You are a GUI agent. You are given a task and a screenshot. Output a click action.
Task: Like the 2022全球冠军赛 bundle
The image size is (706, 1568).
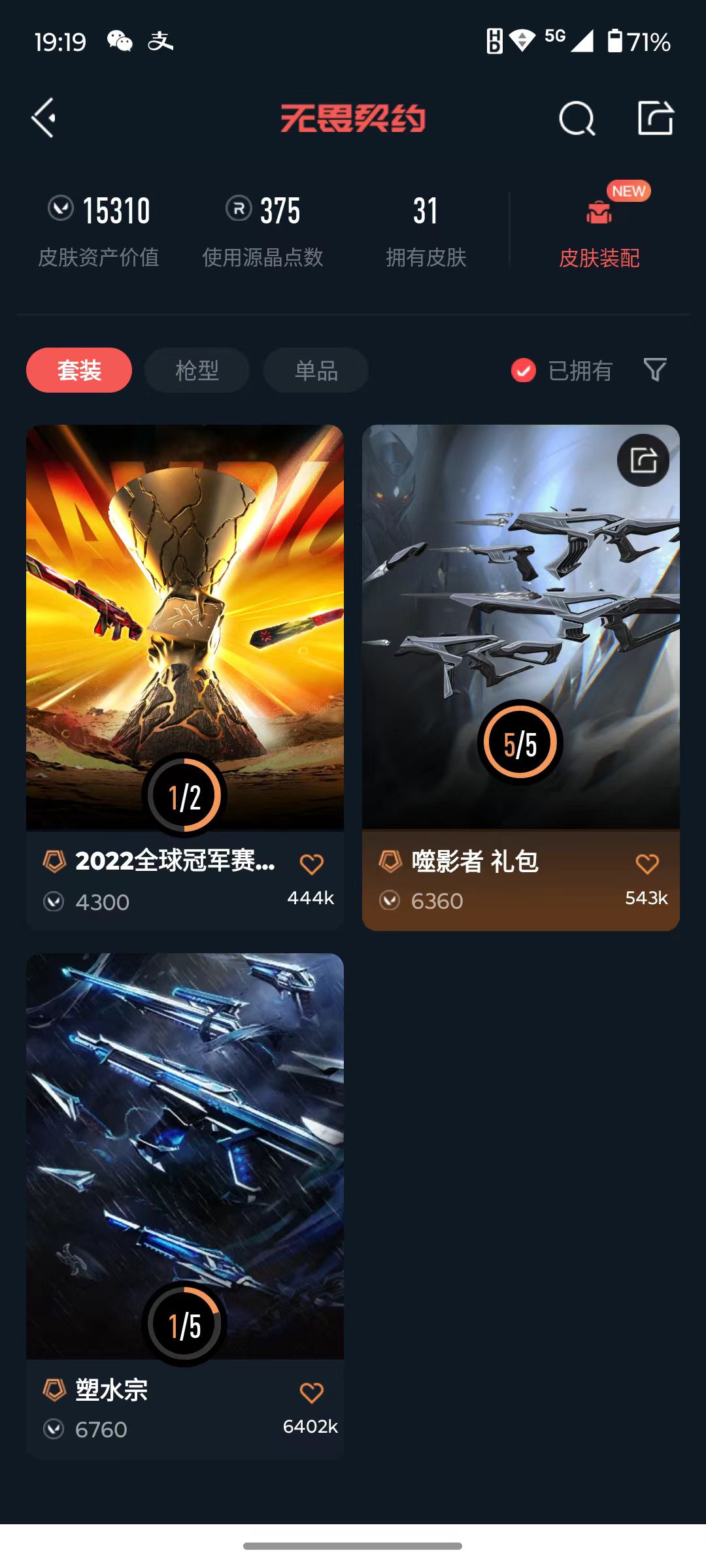(x=311, y=864)
